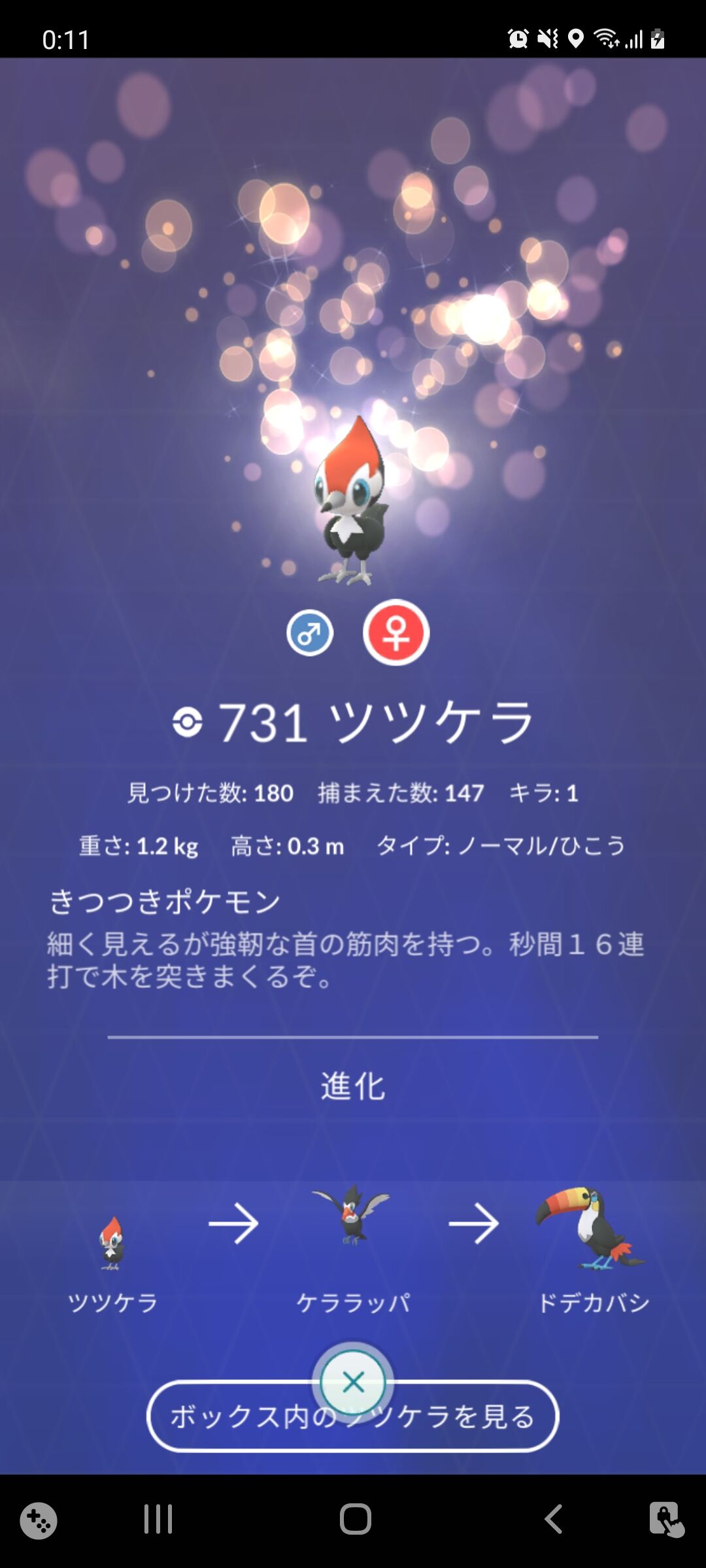Viewport: 706px width, 1568px height.
Task: Toggle the female form display
Action: point(396,631)
